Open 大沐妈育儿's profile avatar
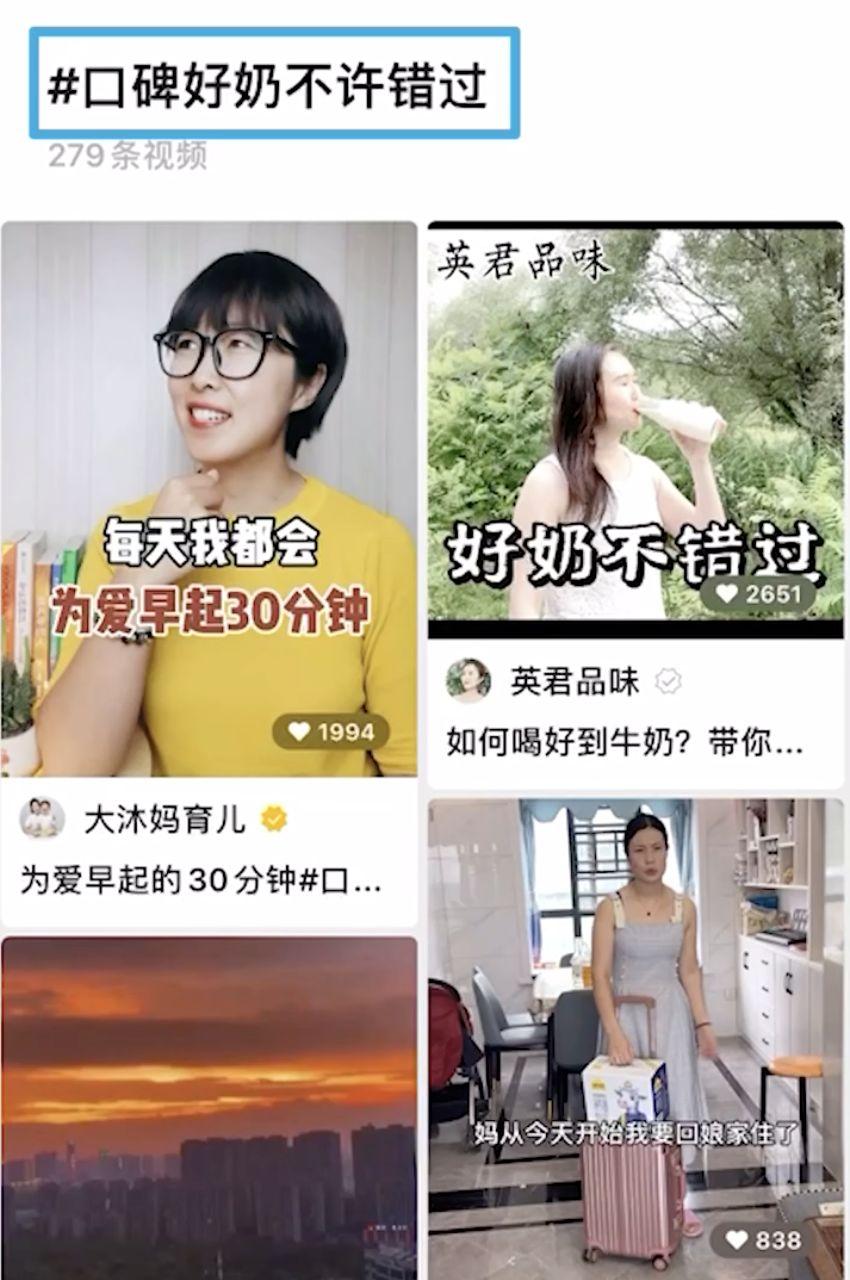850x1280 pixels. tap(42, 820)
